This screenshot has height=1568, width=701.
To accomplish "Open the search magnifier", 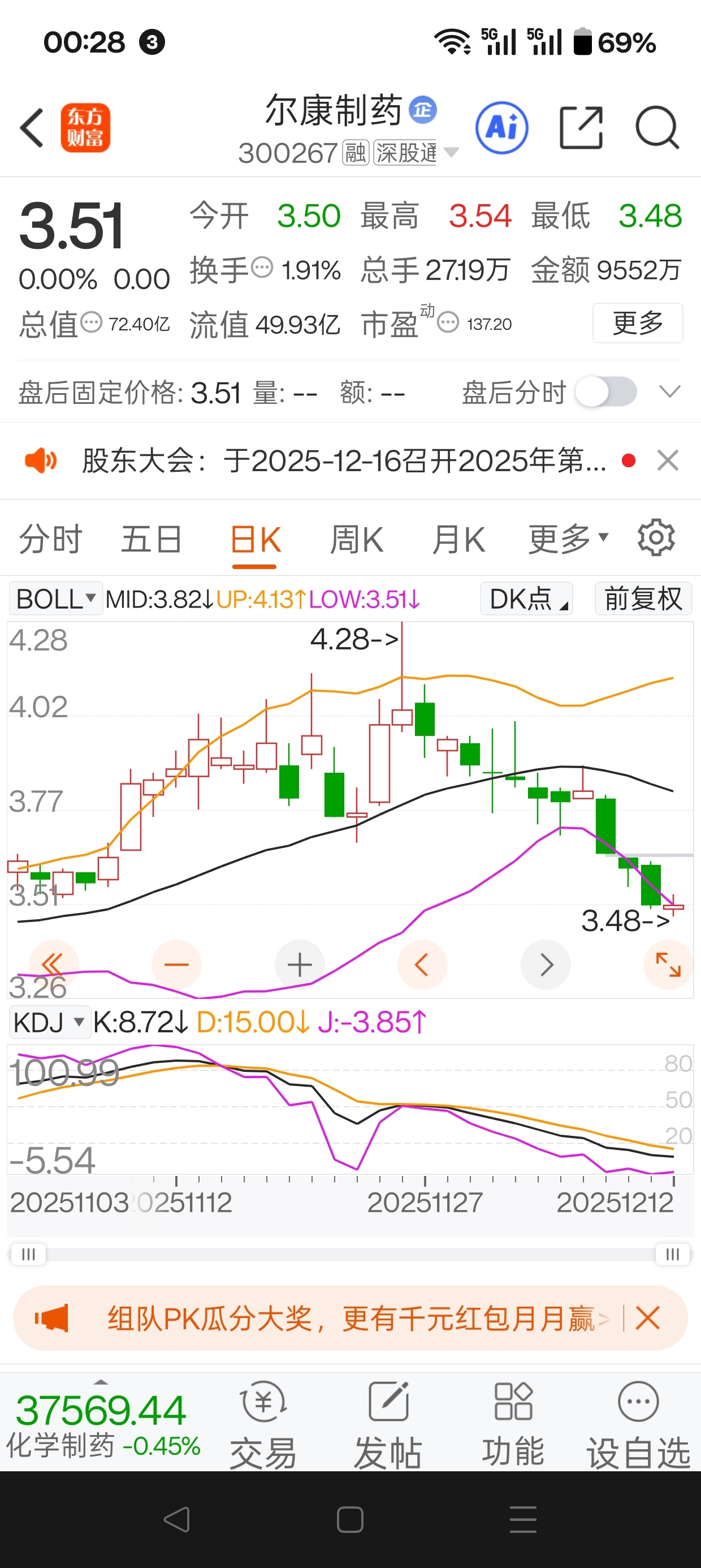I will (x=657, y=128).
